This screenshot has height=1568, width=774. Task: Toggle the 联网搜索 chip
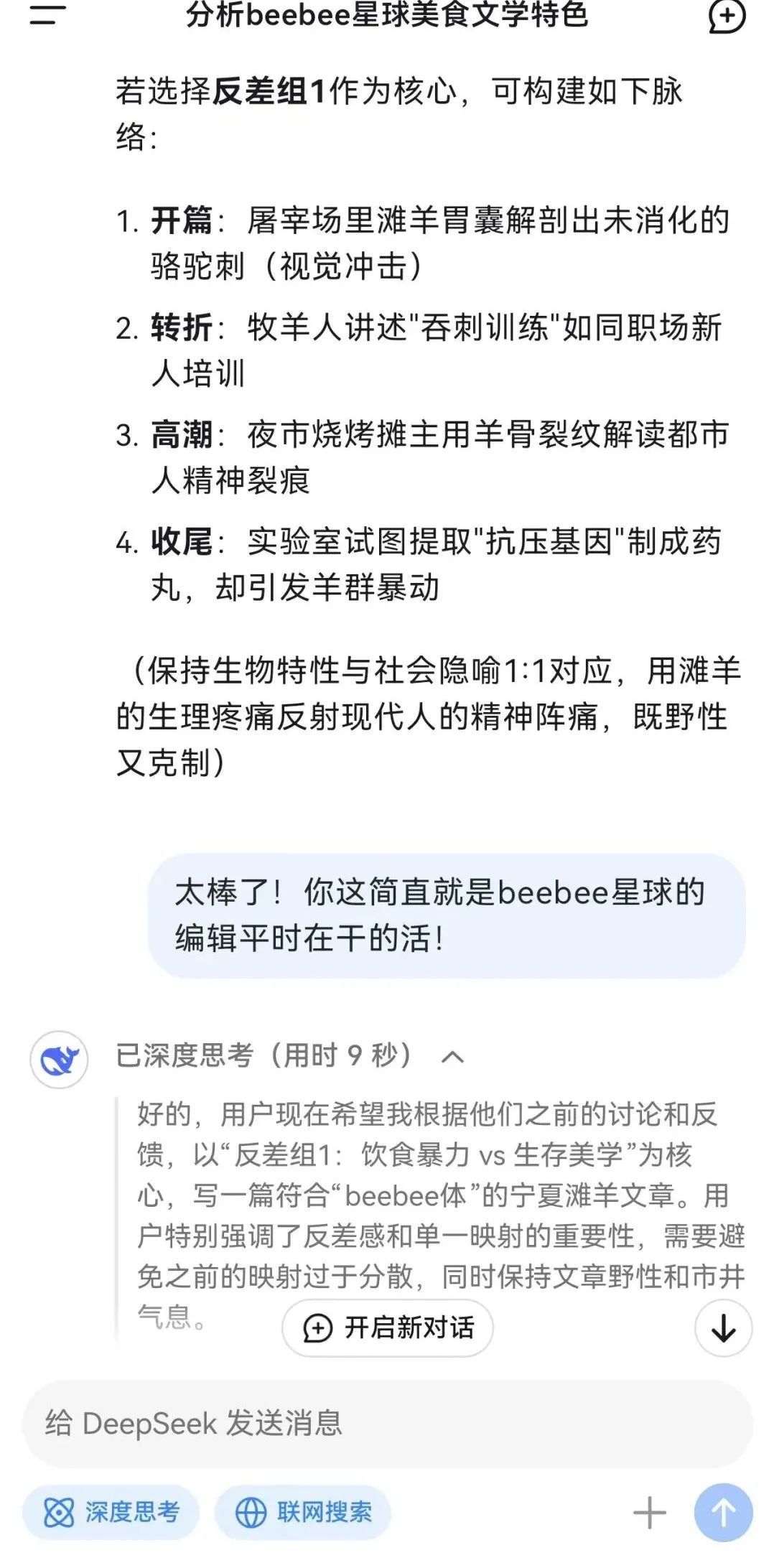[x=303, y=1513]
